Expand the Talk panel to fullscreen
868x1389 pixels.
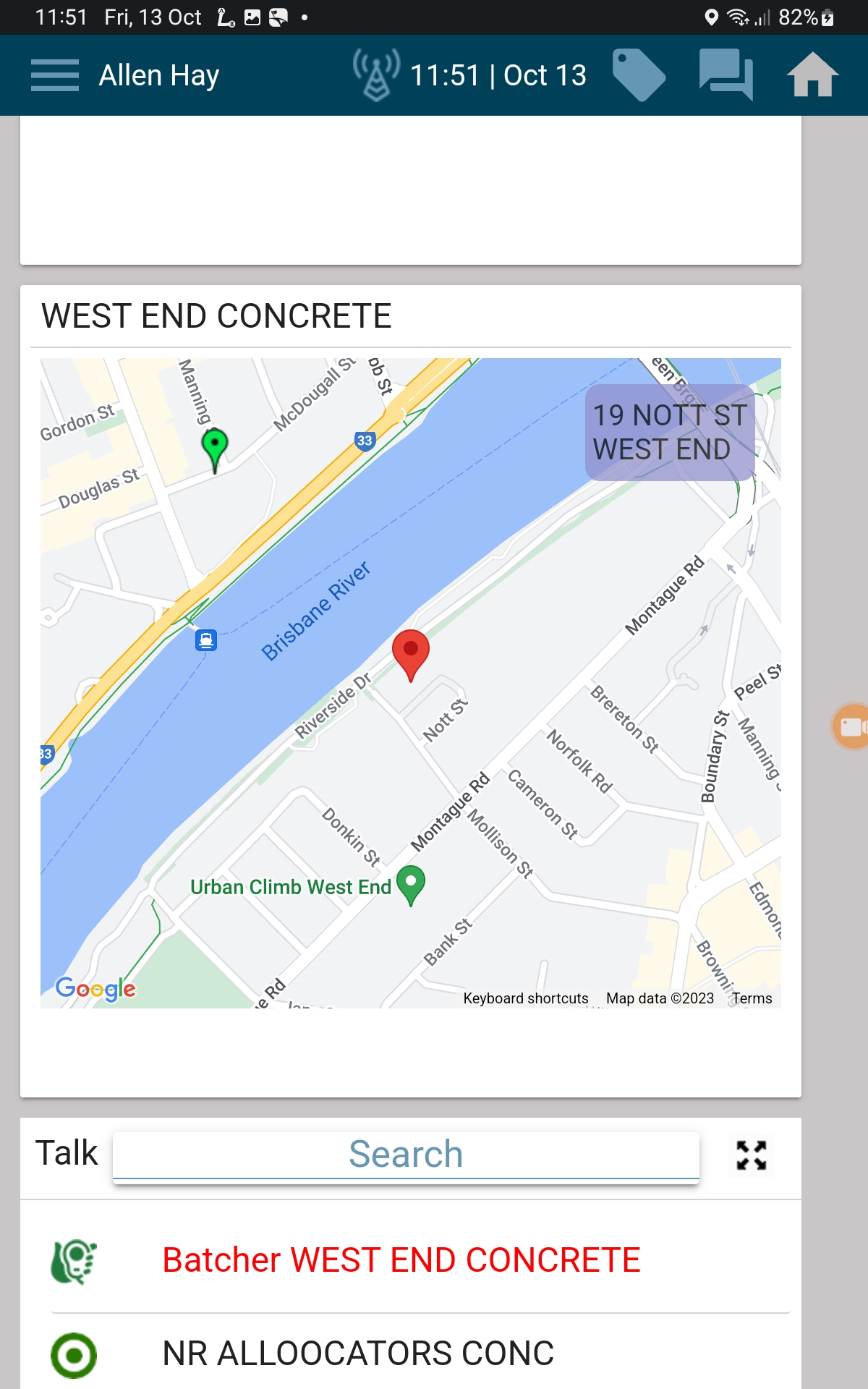click(752, 1155)
